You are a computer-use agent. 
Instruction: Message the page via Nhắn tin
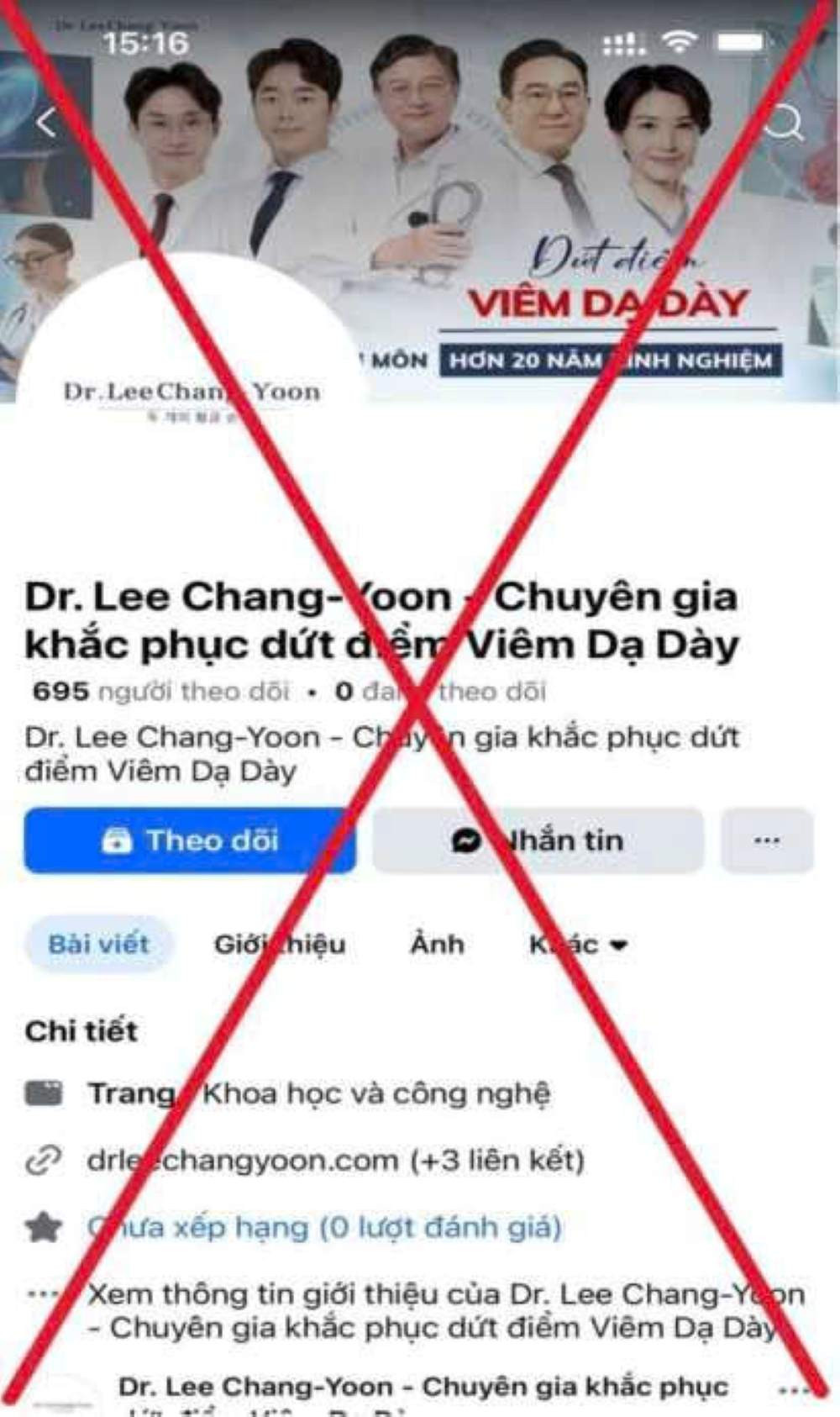coord(538,840)
